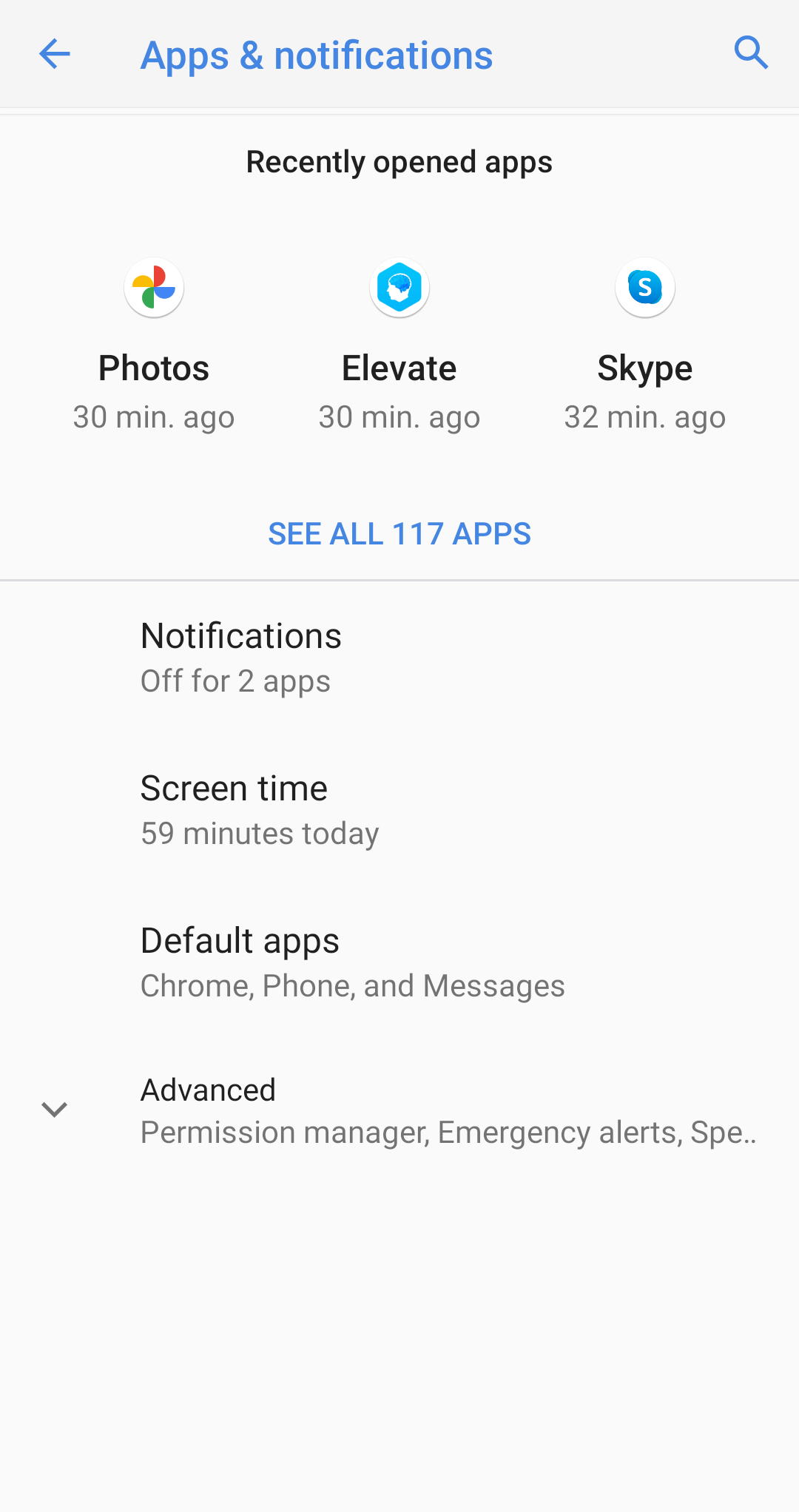
Task: Go back from Apps & notifications
Action: coord(54,54)
